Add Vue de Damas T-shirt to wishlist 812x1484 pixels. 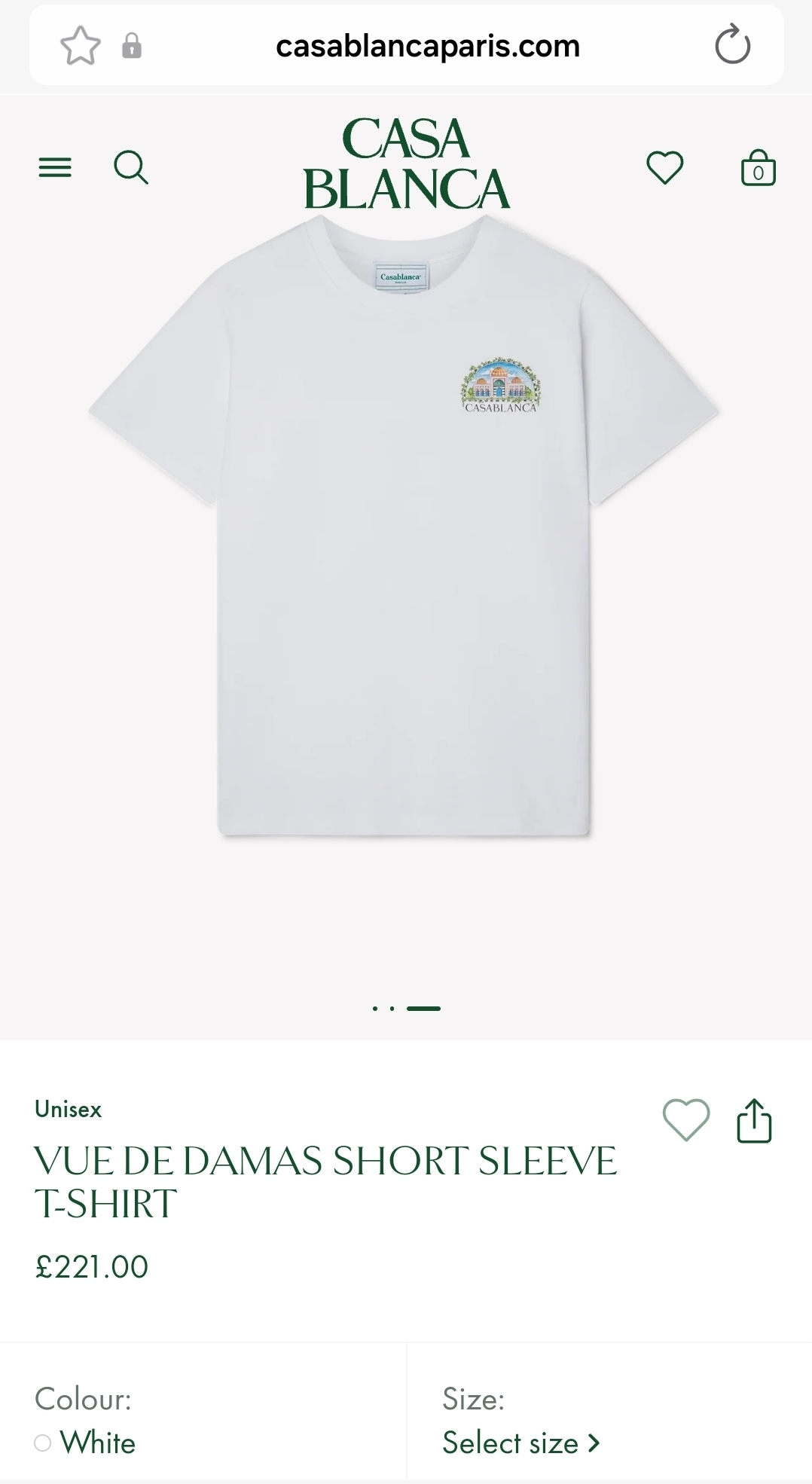point(685,1119)
